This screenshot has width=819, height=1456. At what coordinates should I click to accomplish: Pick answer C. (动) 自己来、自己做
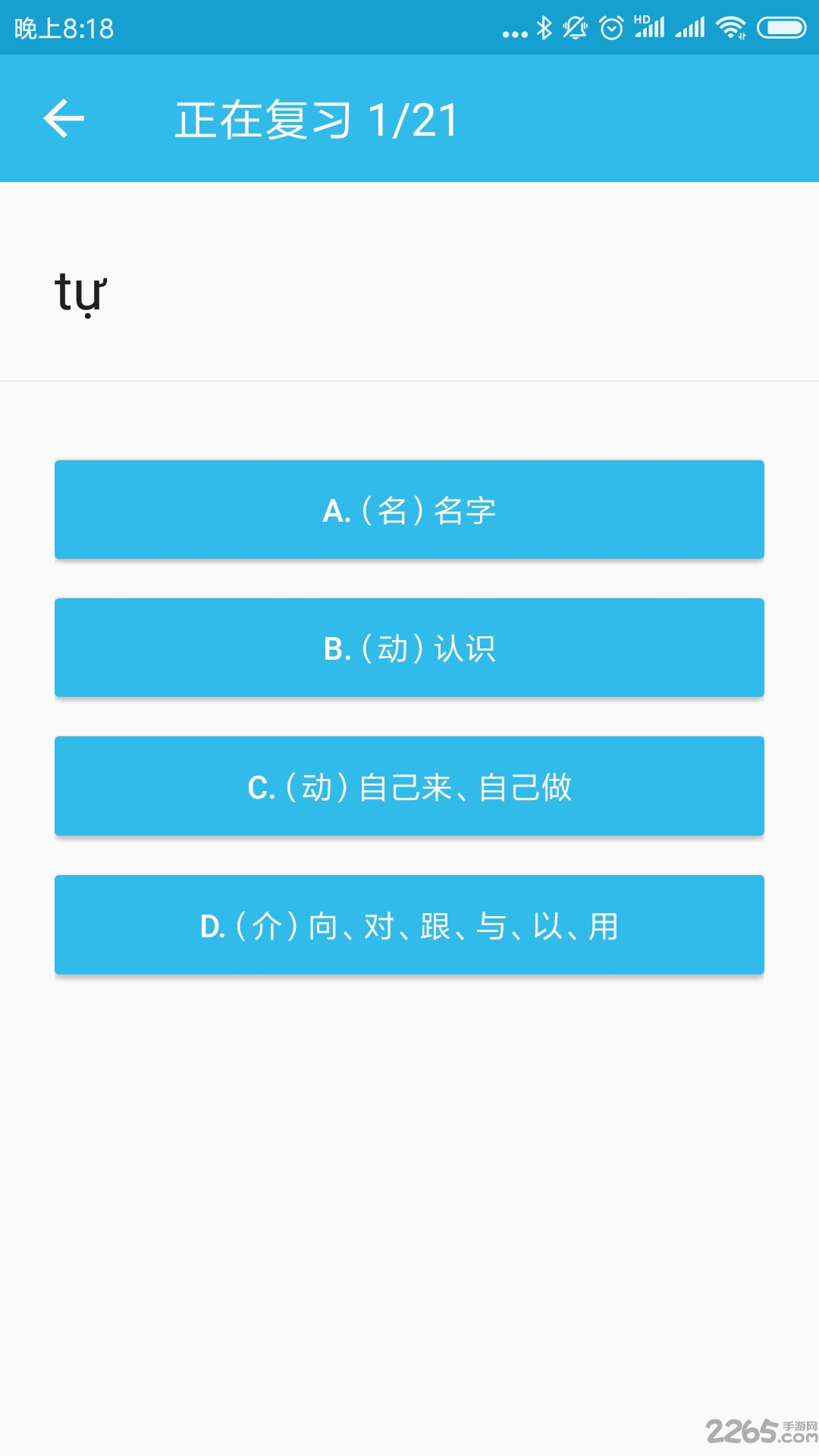[409, 786]
